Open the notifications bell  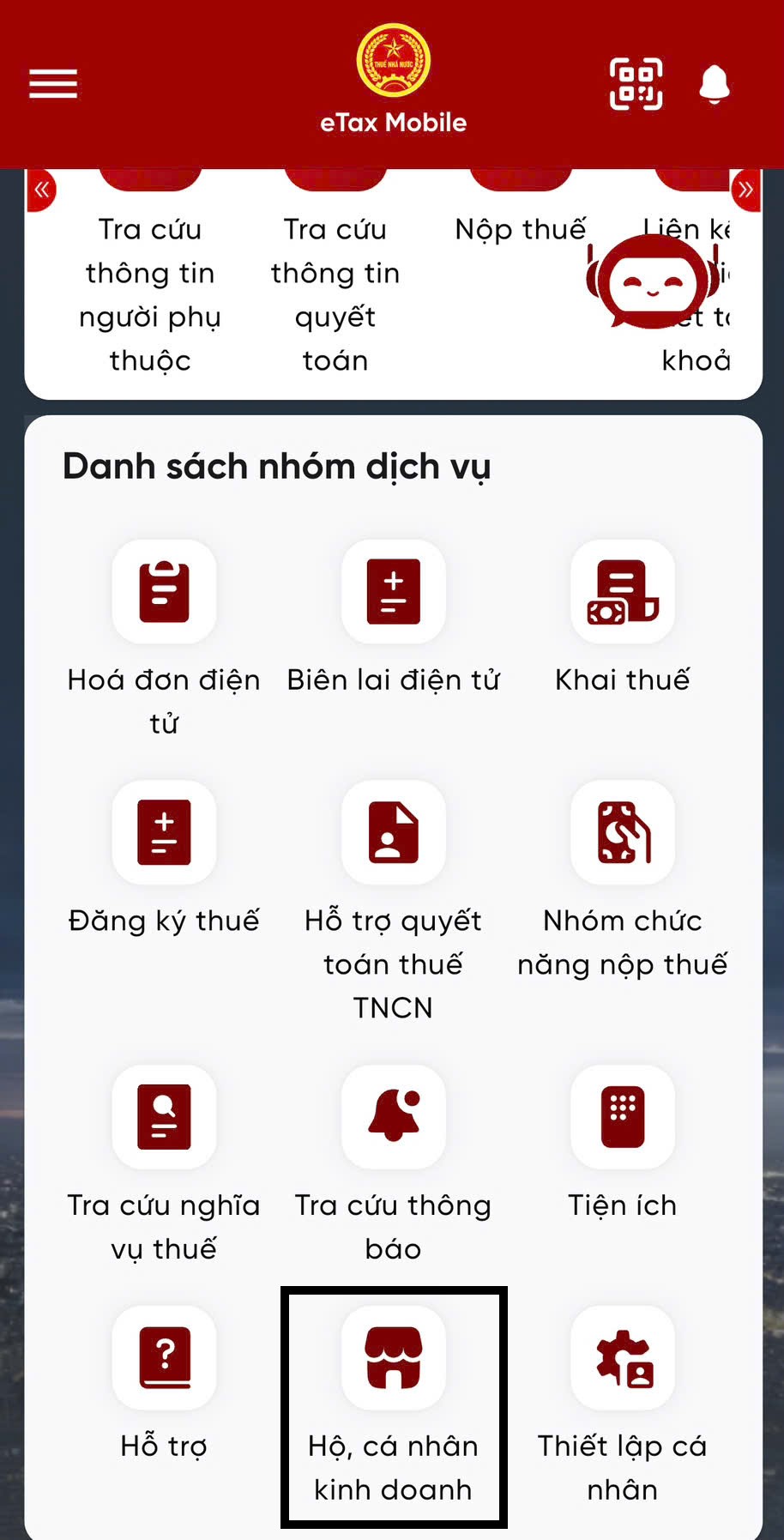coord(714,84)
